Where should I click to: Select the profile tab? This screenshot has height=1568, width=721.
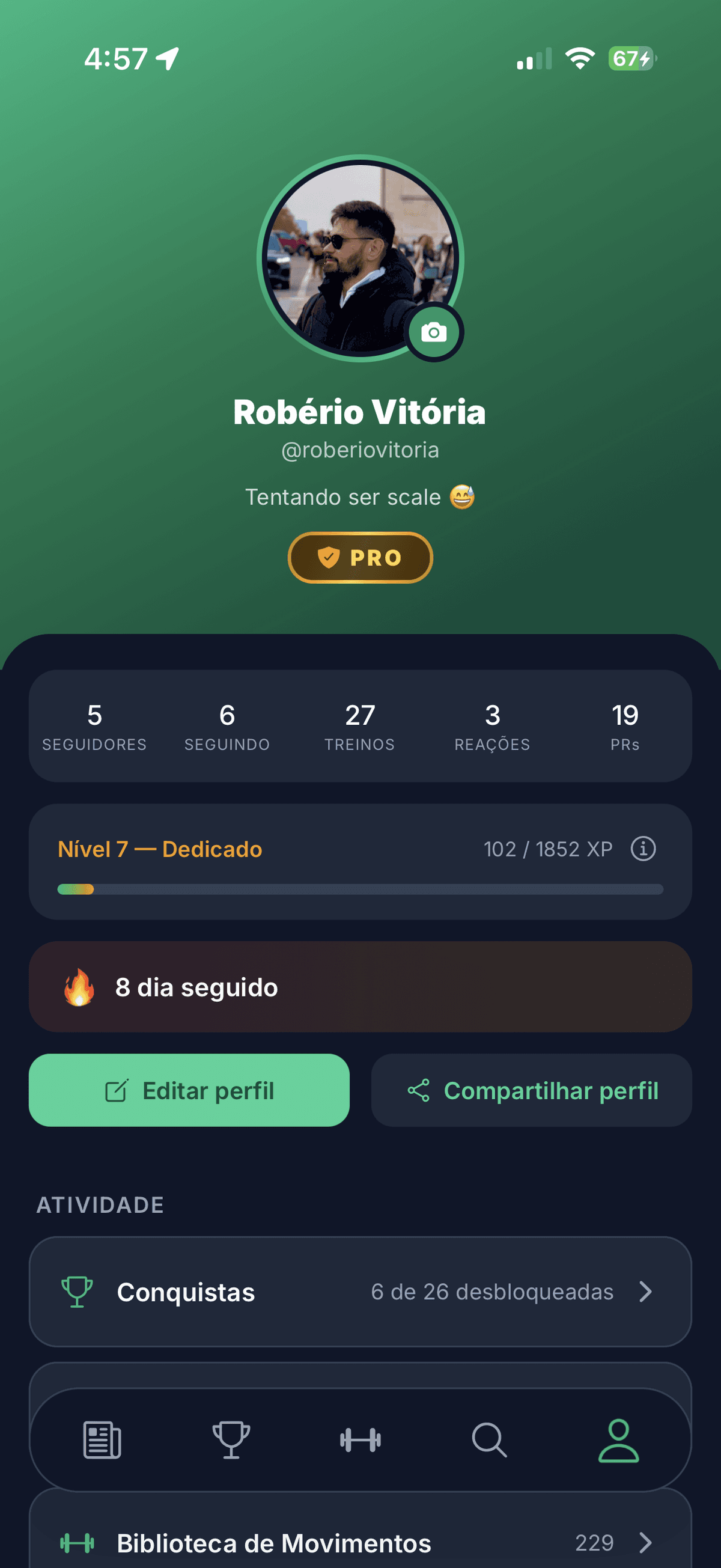[x=618, y=1440]
